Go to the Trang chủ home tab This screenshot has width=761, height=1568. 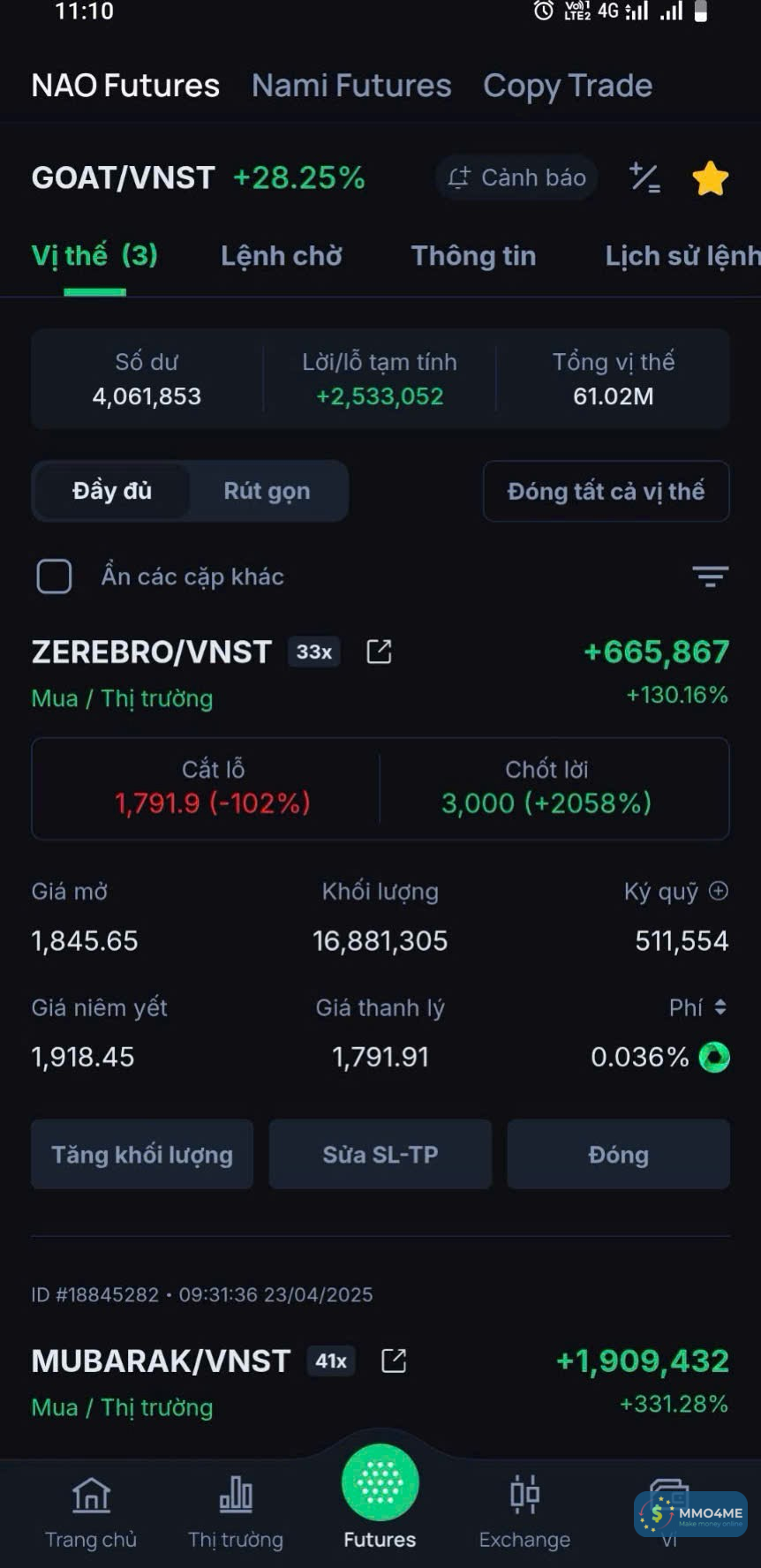click(x=91, y=1513)
